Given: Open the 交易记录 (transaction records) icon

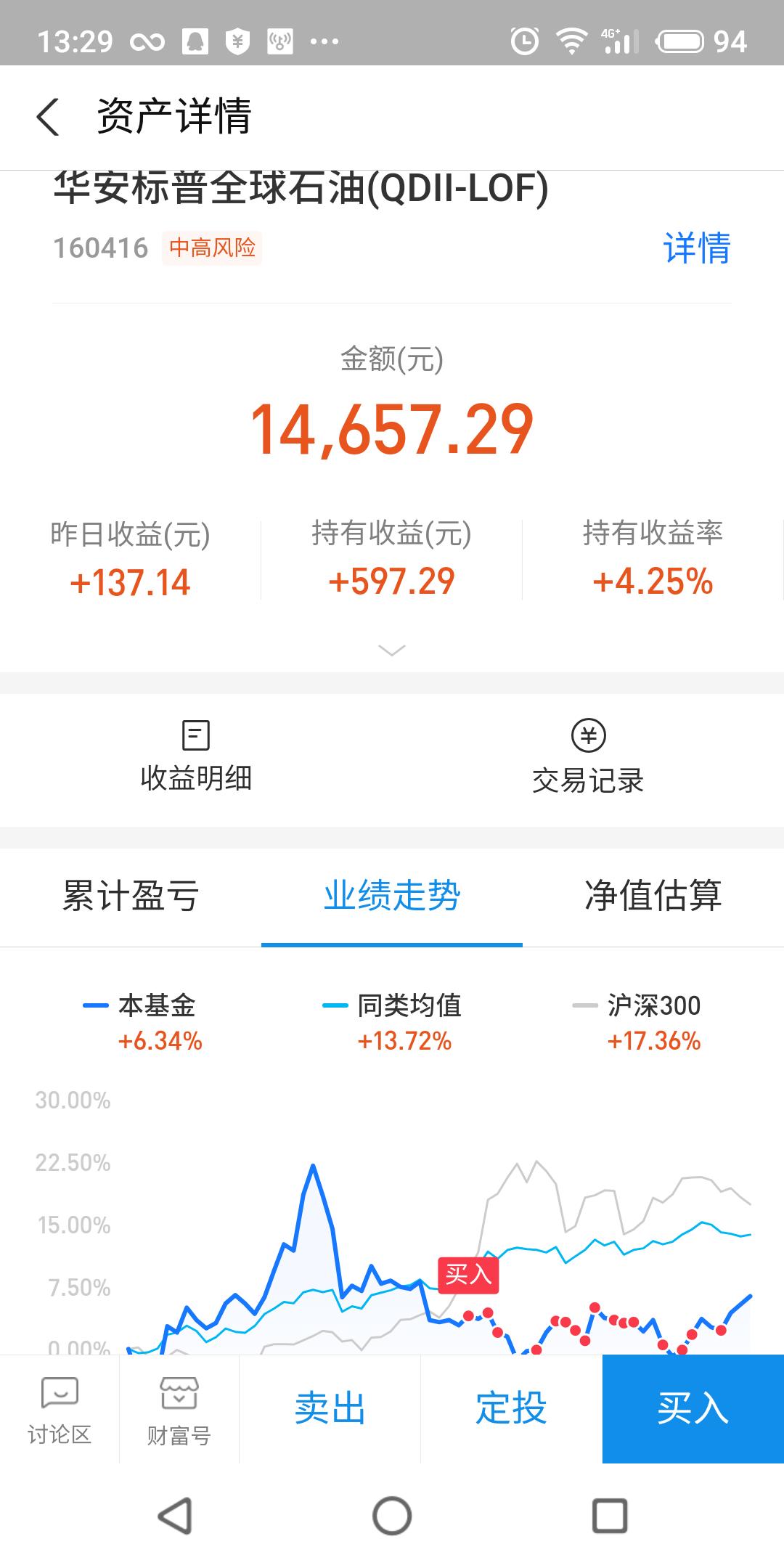Looking at the screenshot, I should pyautogui.click(x=588, y=759).
